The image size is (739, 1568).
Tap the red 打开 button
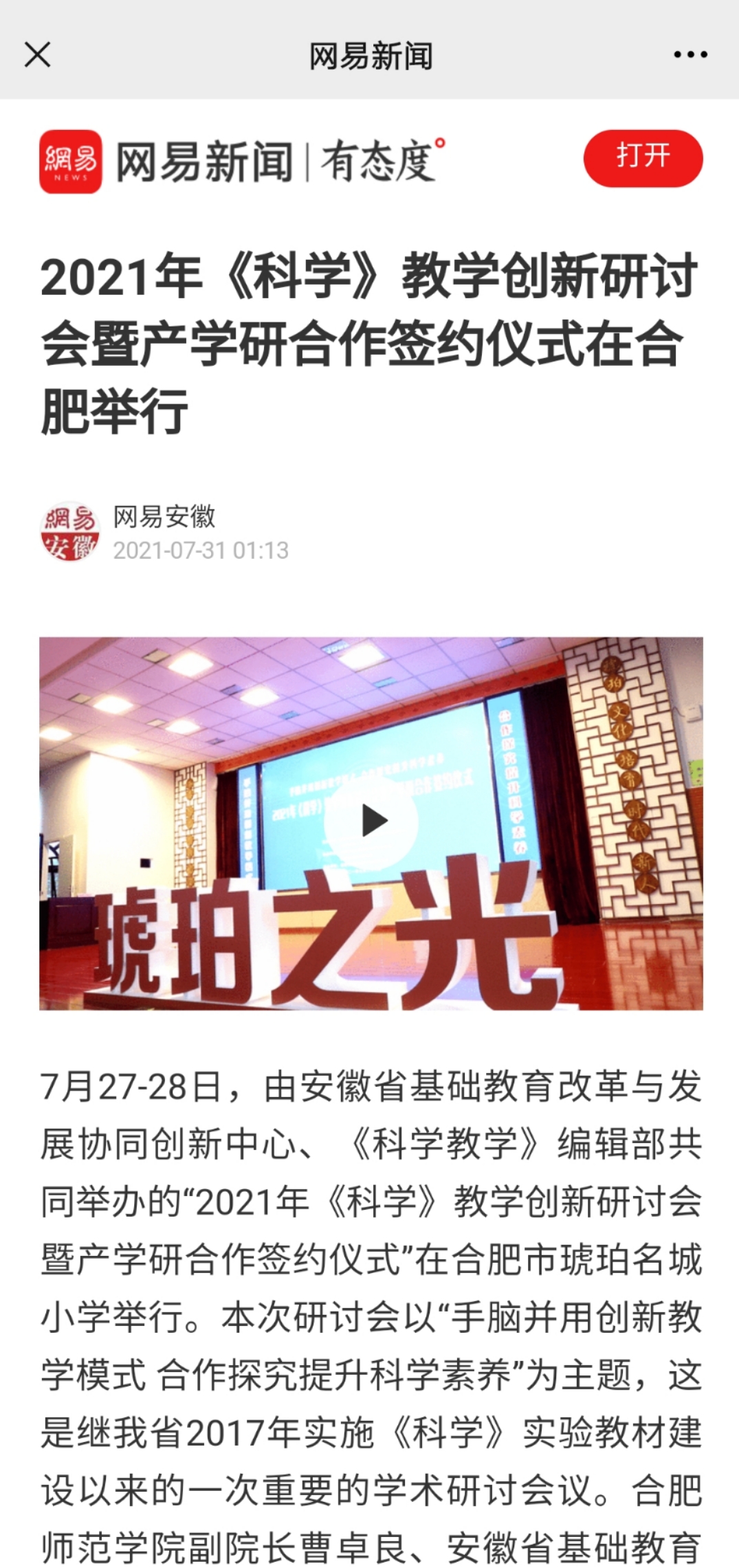click(643, 158)
